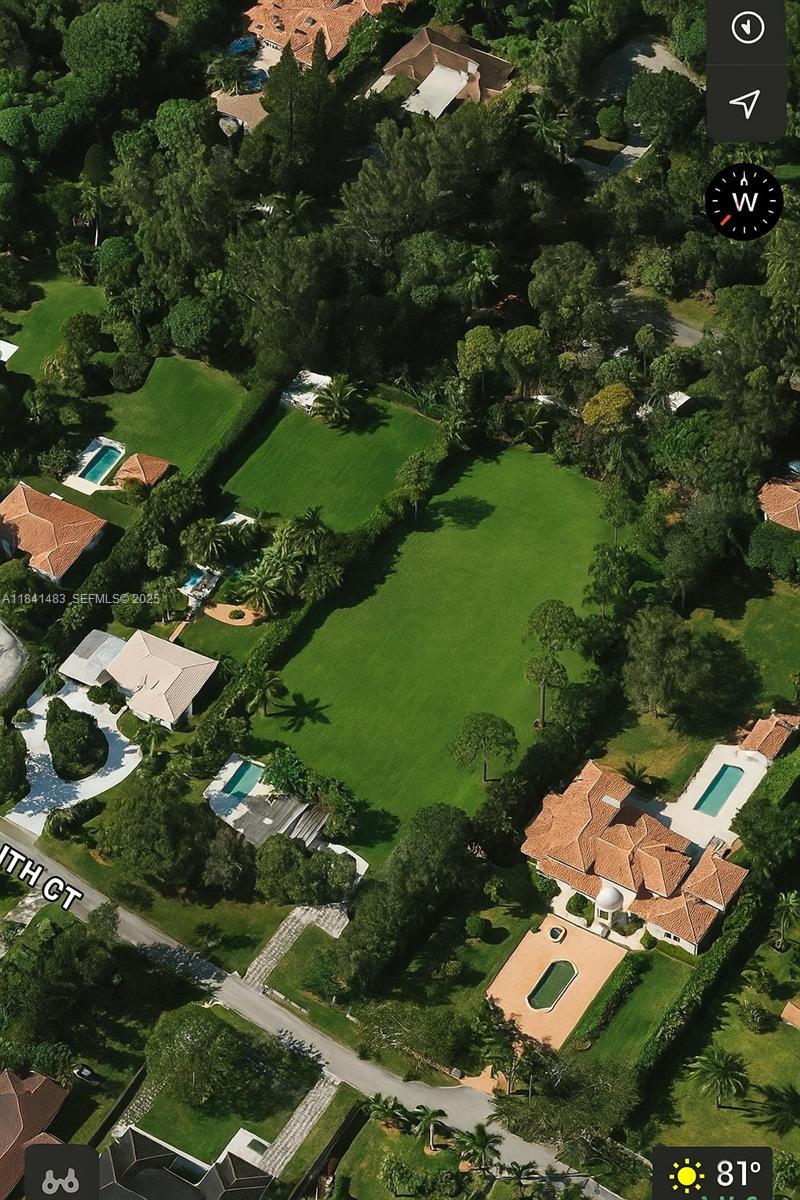Open Look Around with the binoculars button

[61, 1178]
